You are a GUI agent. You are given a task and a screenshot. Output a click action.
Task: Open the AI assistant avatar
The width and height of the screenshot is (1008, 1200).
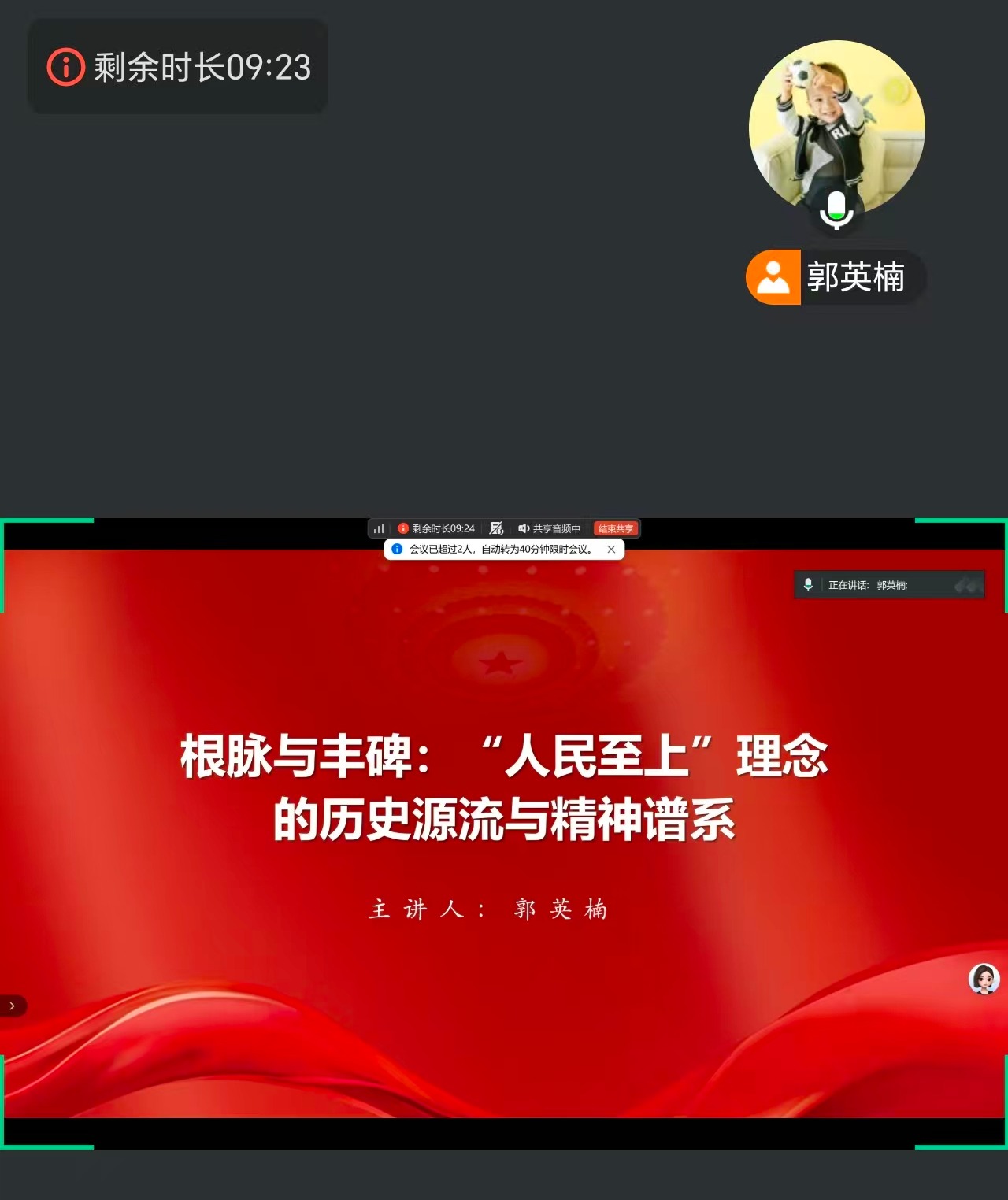point(984,979)
